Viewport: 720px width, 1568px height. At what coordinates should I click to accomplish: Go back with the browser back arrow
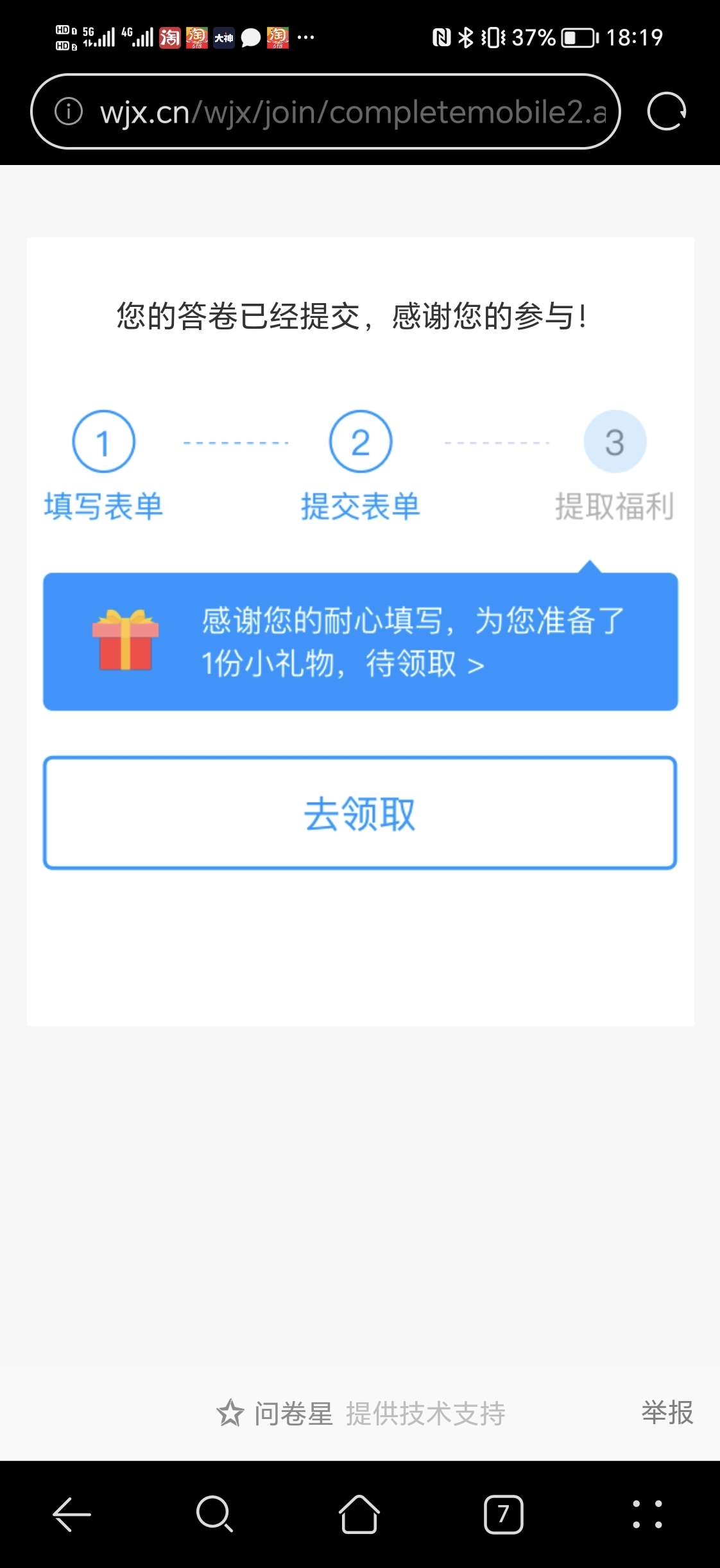click(71, 1514)
